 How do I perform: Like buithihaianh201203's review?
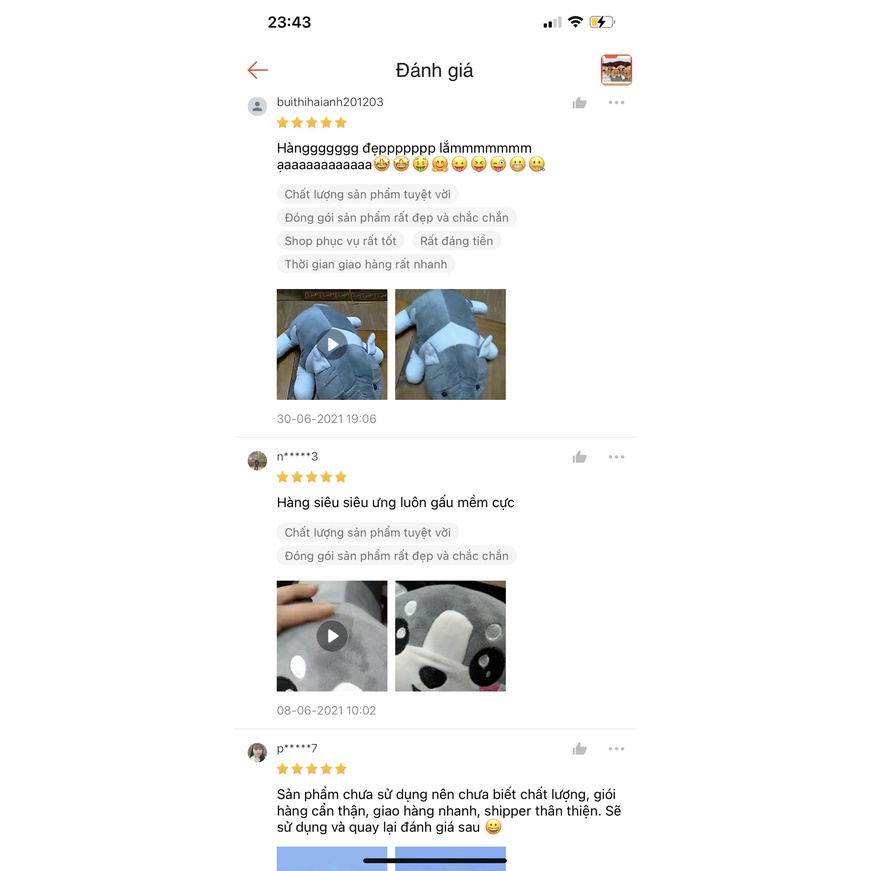coord(579,103)
